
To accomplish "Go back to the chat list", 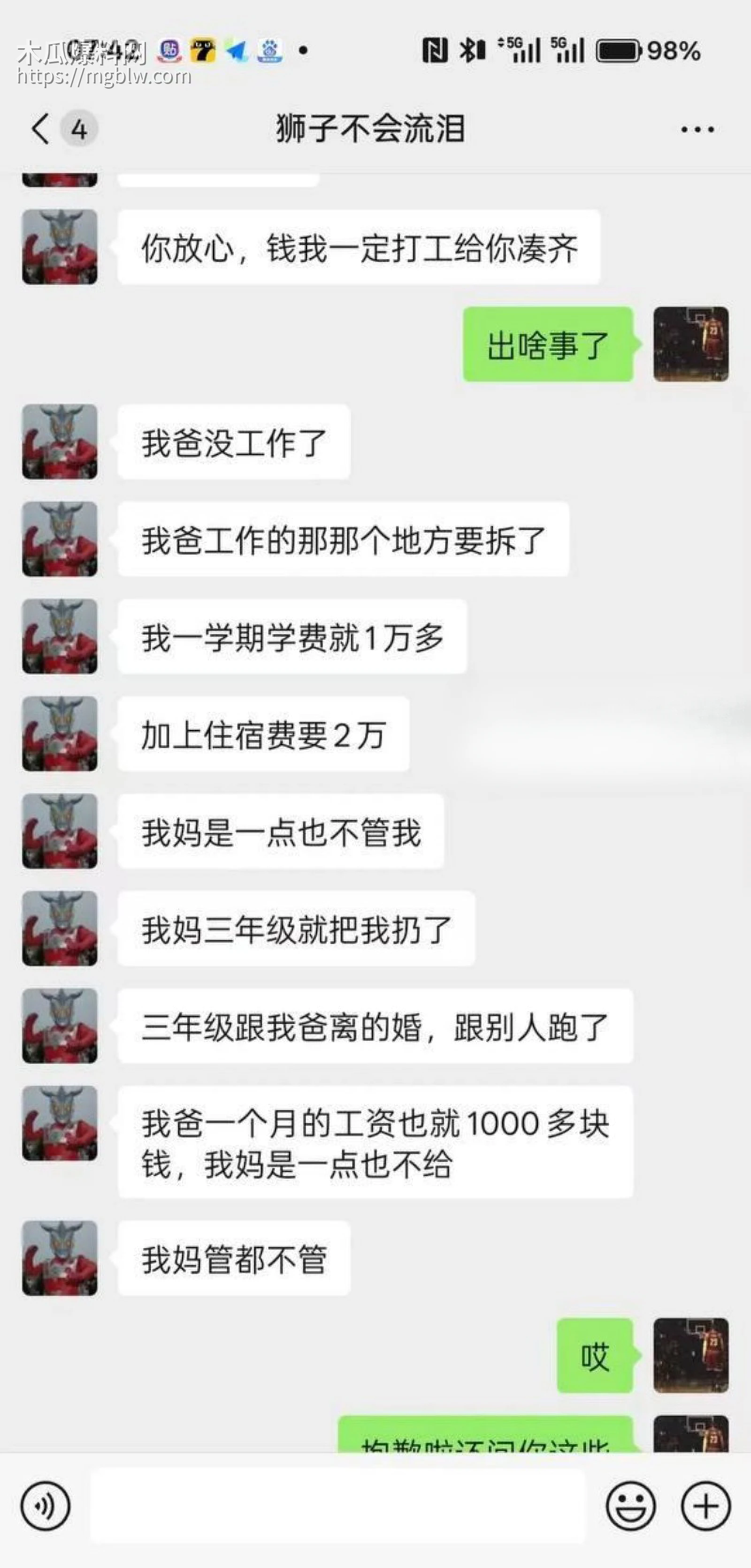I will point(41,129).
